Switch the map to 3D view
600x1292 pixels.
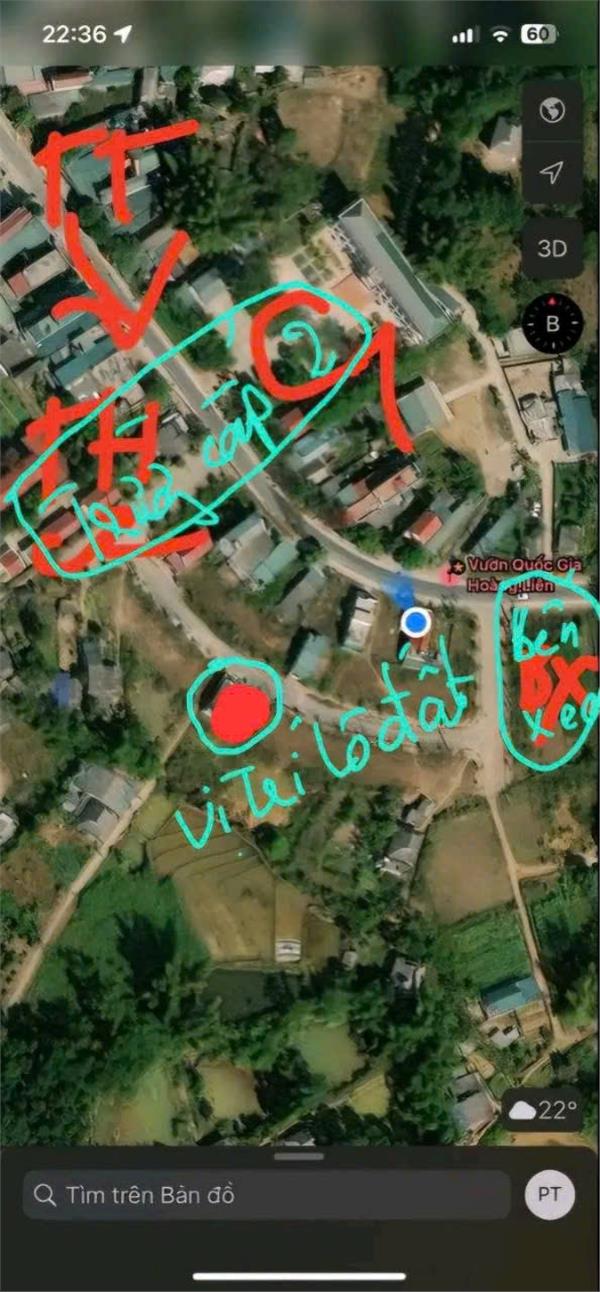(x=552, y=249)
